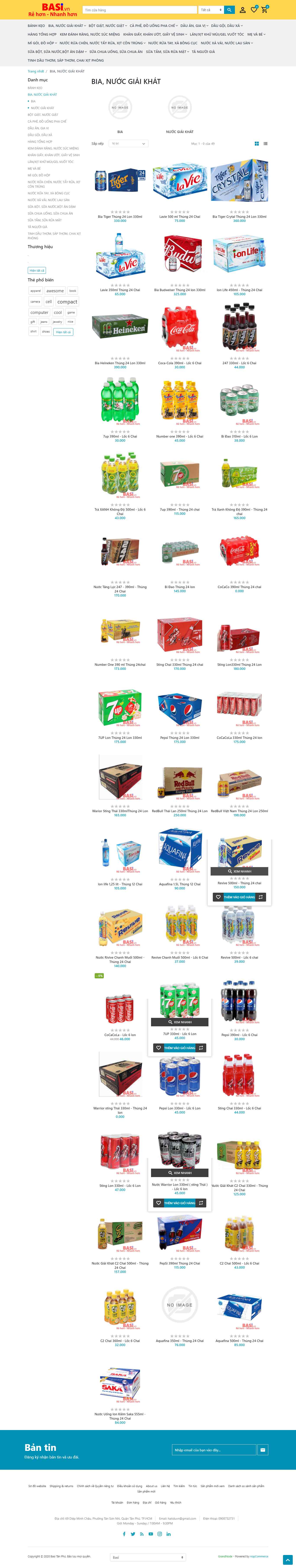Open BÁNH KẸO category in the top menu
The height and width of the screenshot is (1568, 296).
(36, 26)
